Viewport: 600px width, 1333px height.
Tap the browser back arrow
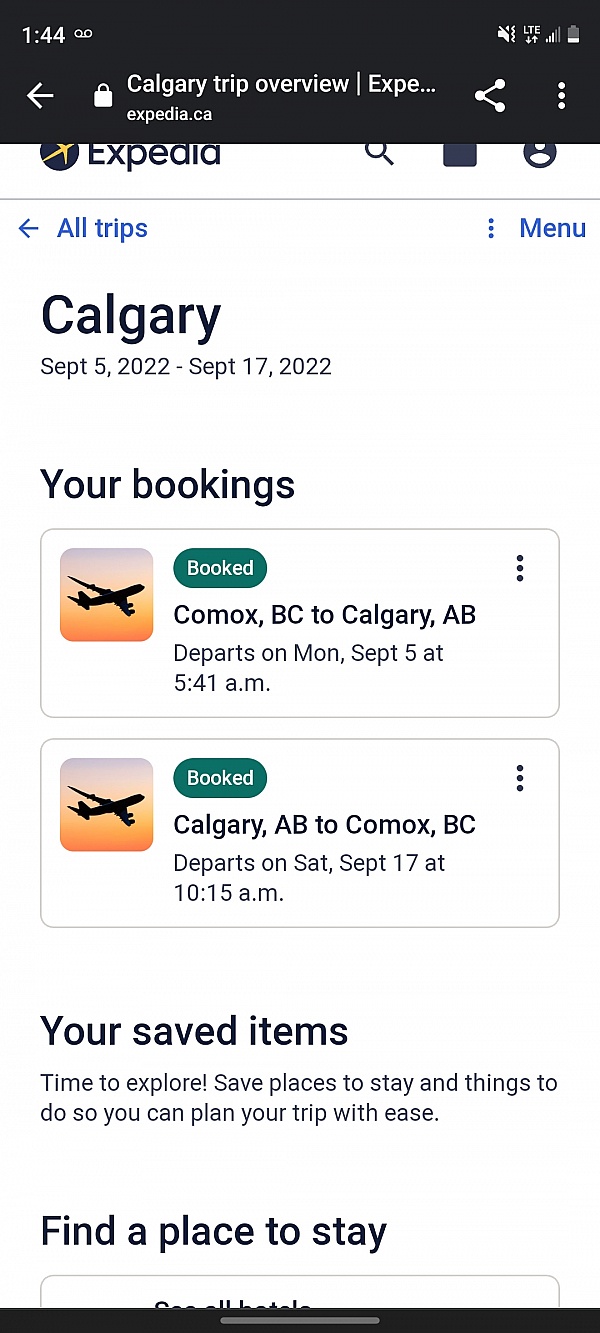[40, 96]
